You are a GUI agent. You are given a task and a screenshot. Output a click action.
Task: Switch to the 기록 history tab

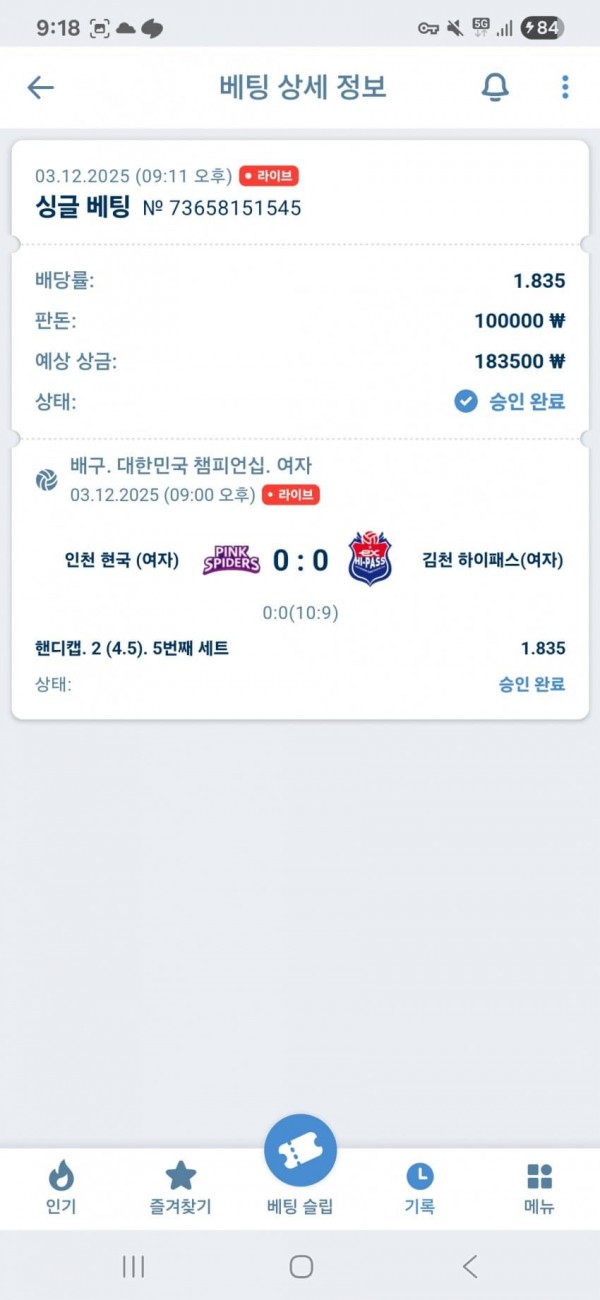point(419,1187)
